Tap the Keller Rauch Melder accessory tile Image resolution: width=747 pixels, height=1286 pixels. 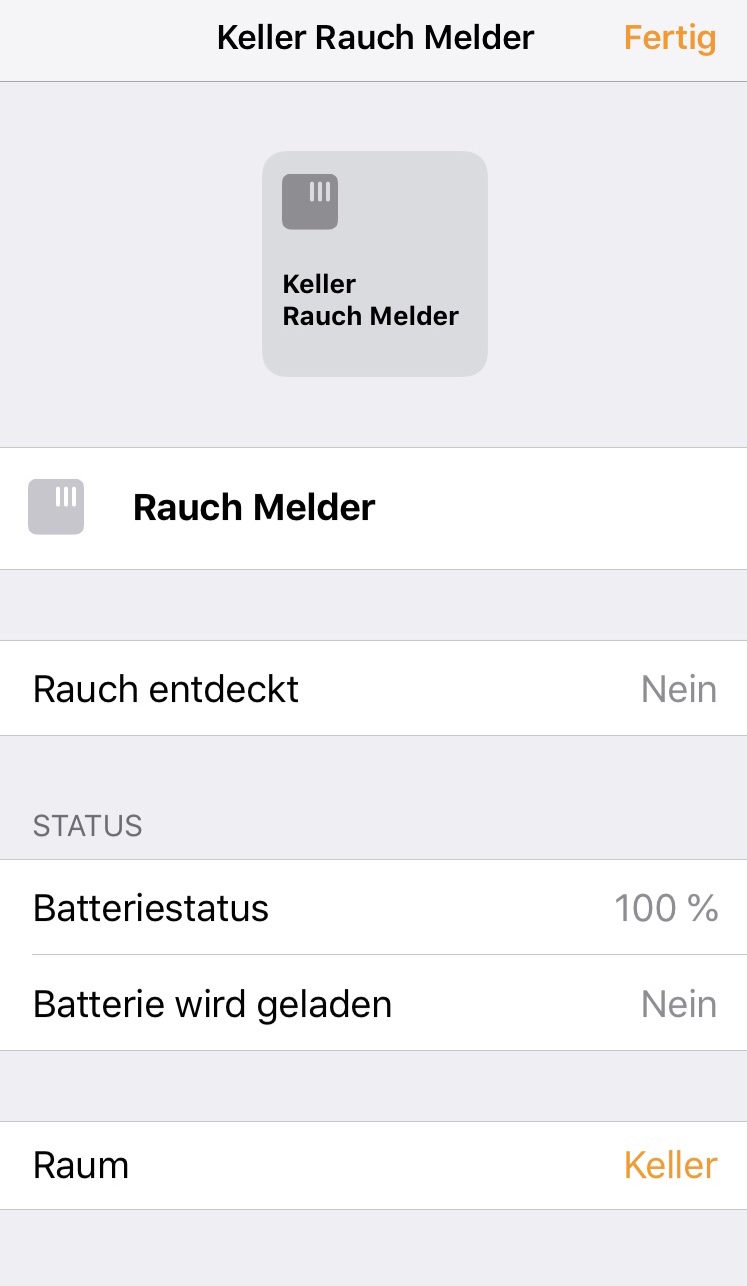[374, 264]
